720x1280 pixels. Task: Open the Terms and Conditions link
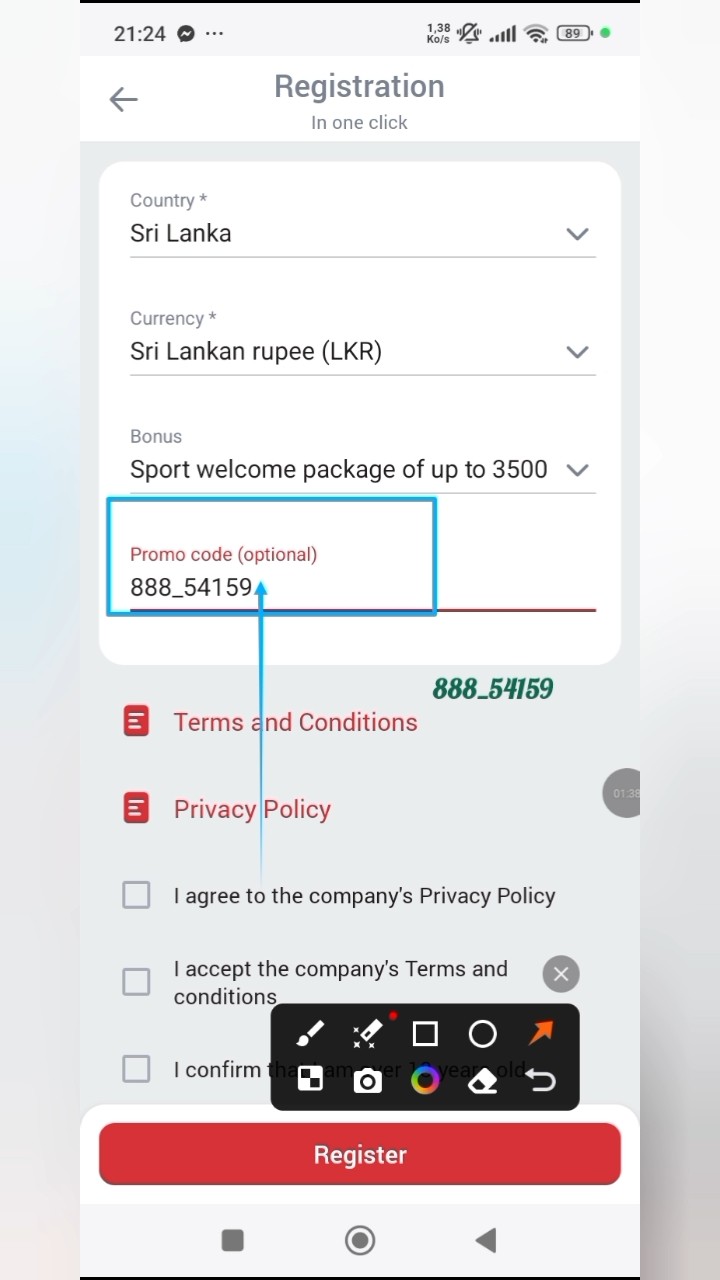click(295, 722)
